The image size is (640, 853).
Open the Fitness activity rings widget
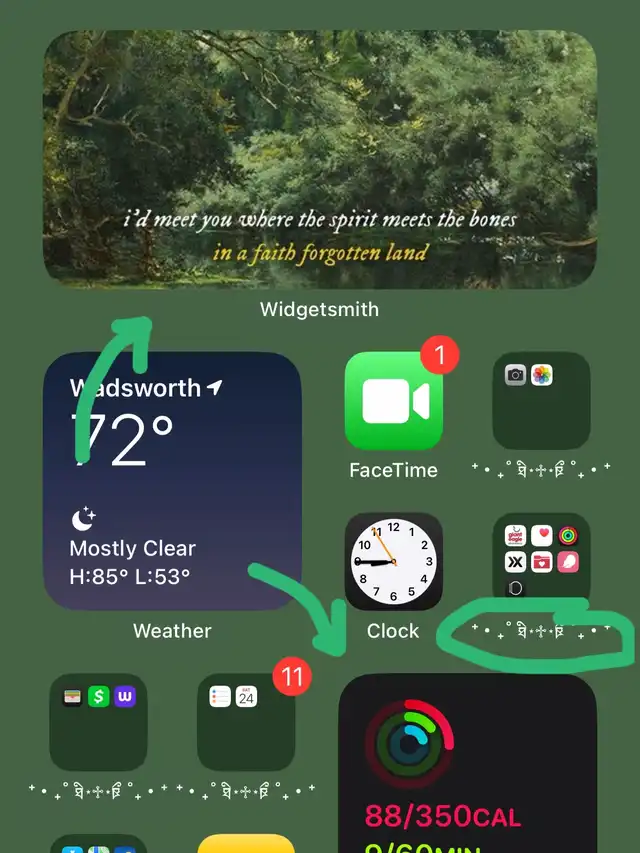(x=468, y=763)
